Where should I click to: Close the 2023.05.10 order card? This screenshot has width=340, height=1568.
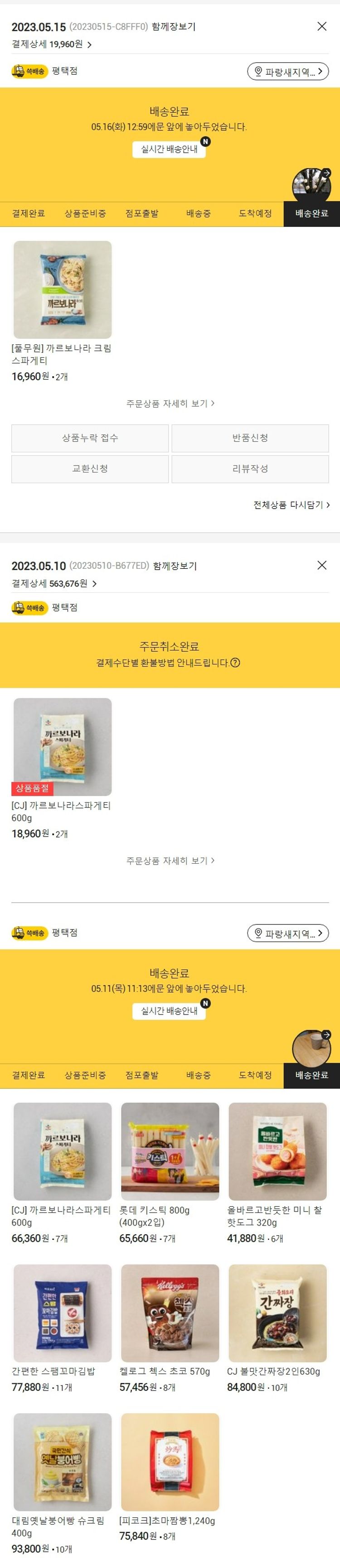coord(322,566)
